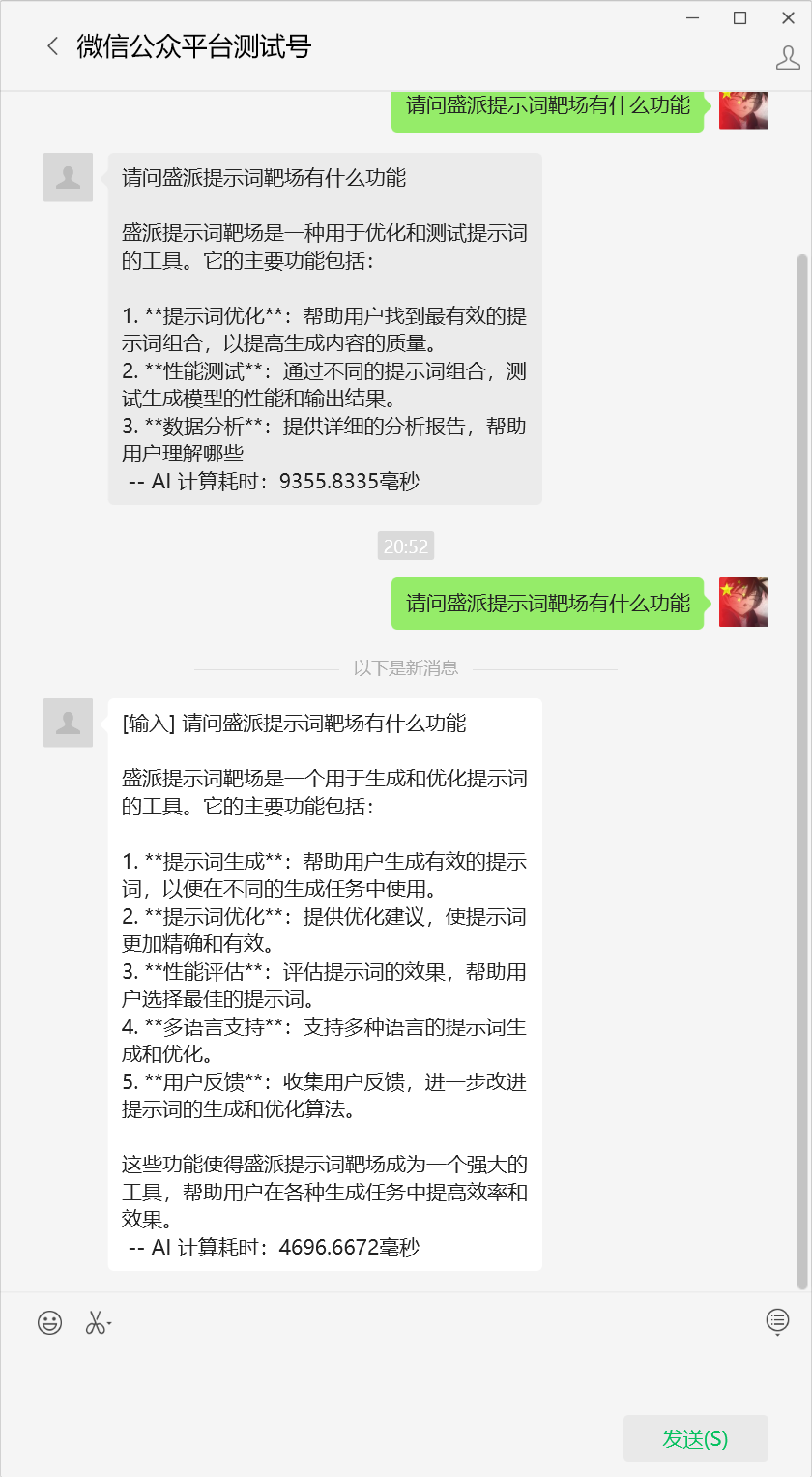812x1477 pixels.
Task: Open the emoji picker
Action: coord(50,1322)
